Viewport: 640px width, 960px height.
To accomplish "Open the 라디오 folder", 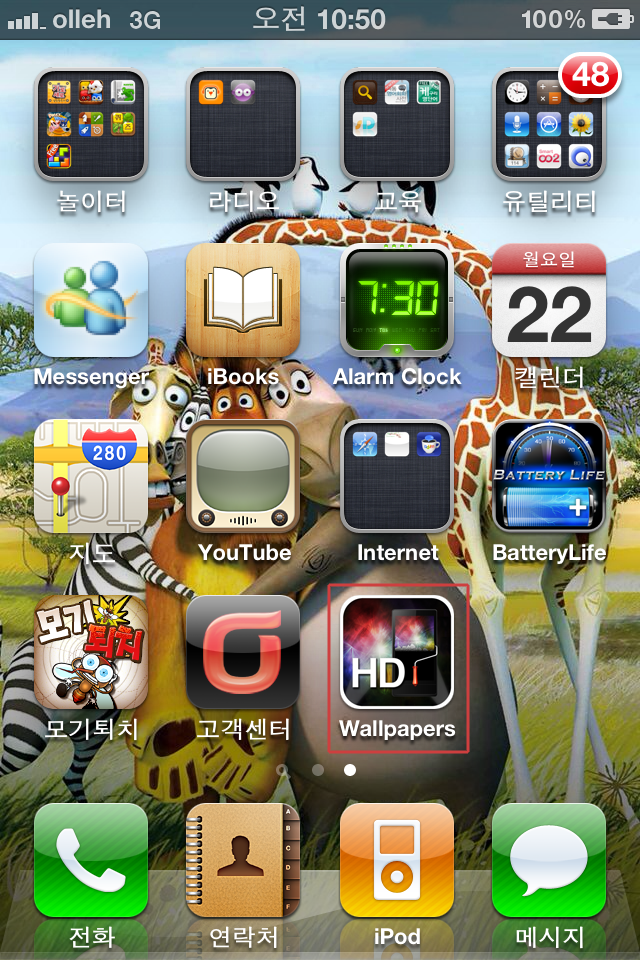I will click(243, 125).
